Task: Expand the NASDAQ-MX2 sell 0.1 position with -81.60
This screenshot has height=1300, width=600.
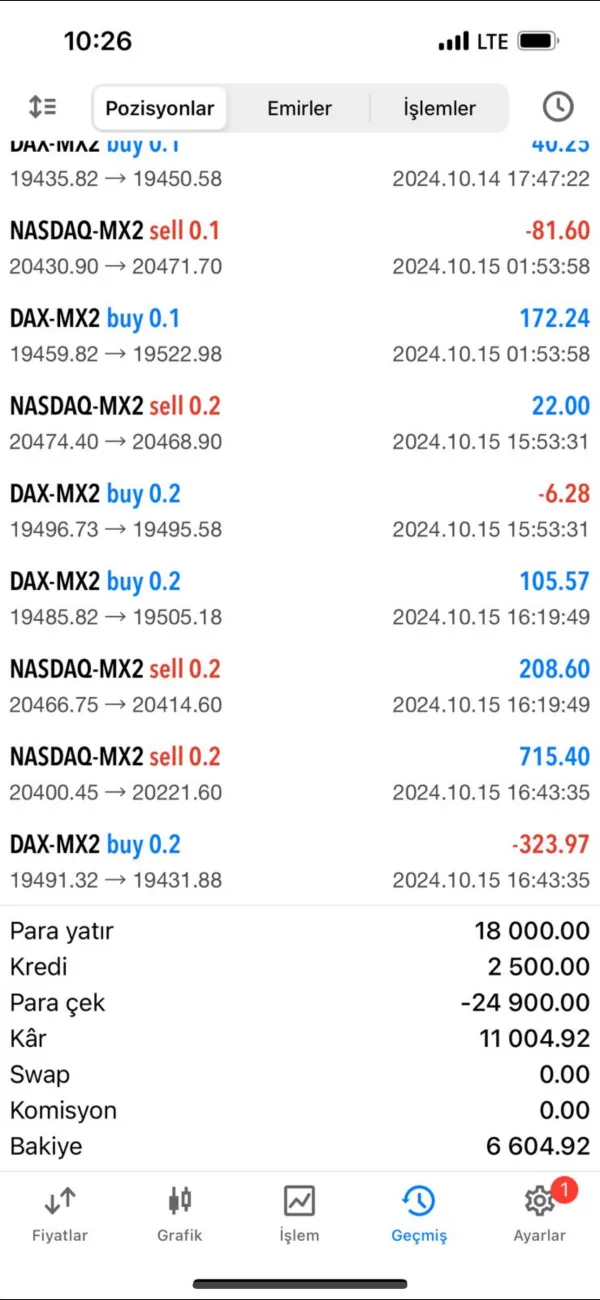Action: 300,248
